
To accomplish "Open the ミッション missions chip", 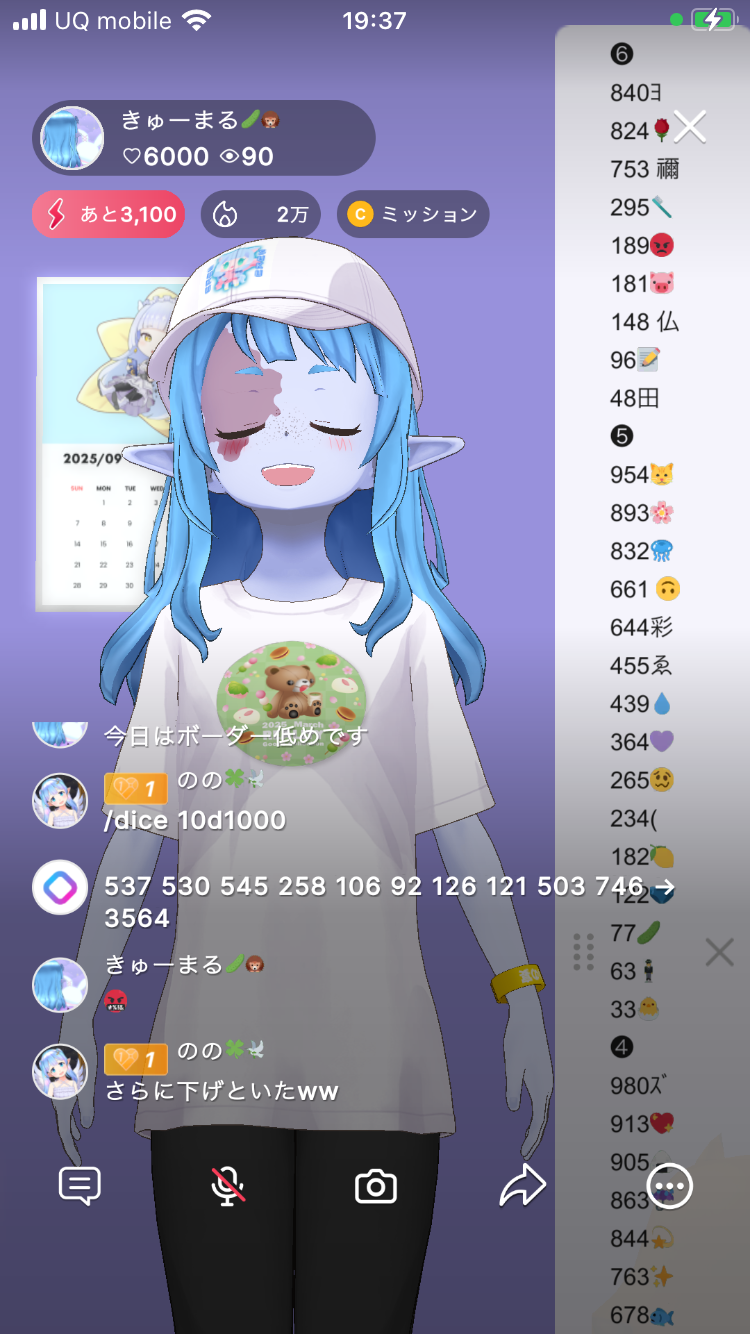I will click(413, 214).
